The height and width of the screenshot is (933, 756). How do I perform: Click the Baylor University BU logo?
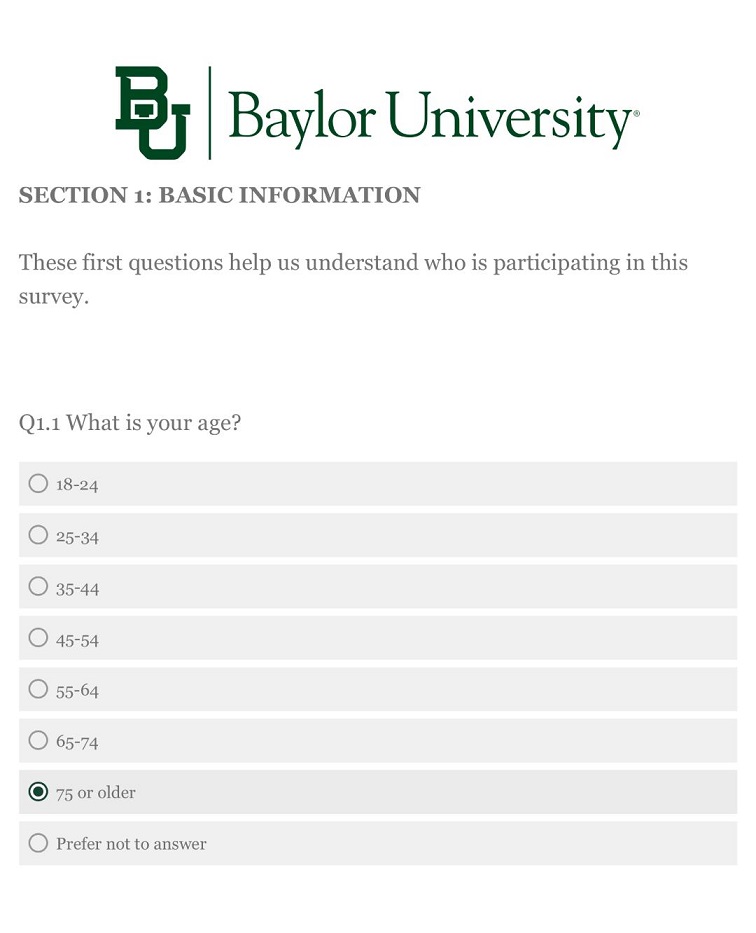pyautogui.click(x=375, y=112)
